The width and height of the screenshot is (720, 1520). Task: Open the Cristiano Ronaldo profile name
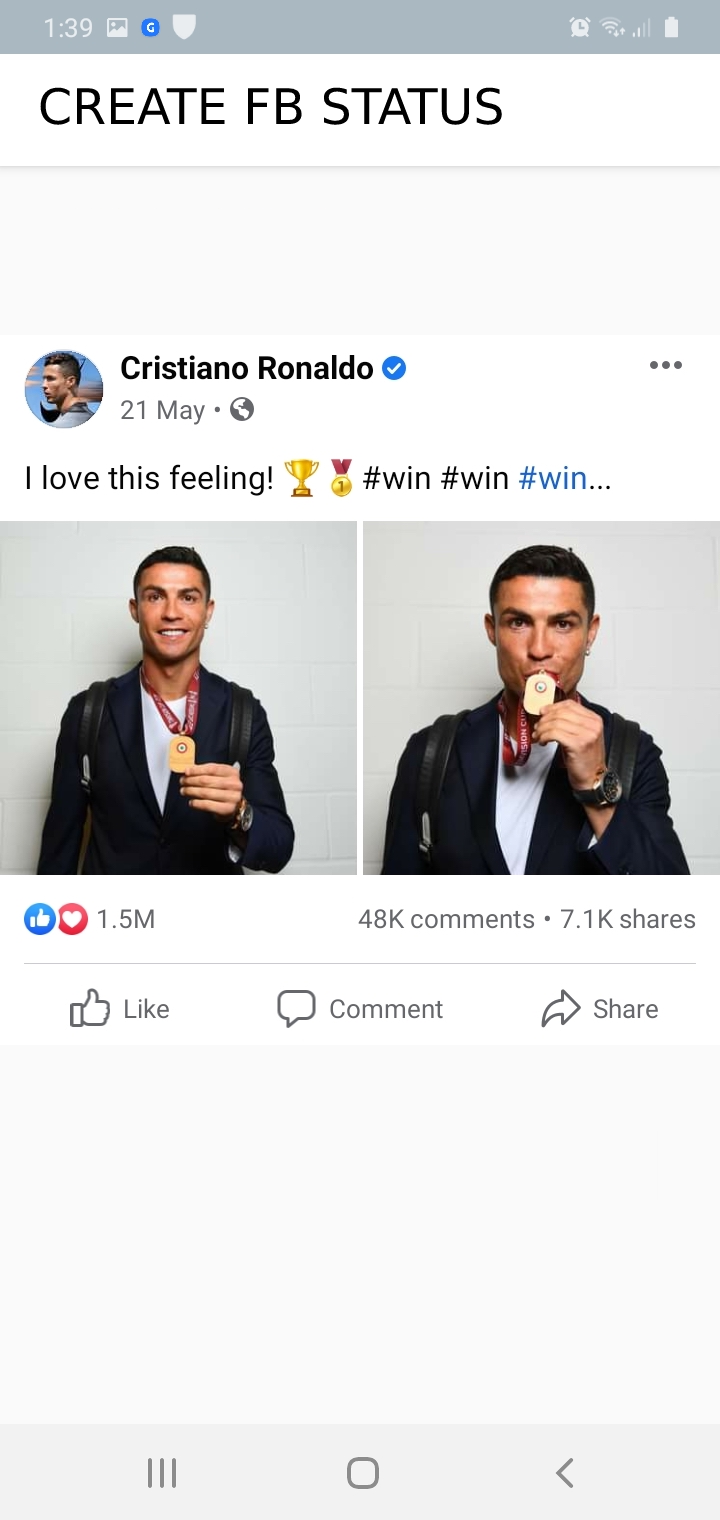(246, 368)
